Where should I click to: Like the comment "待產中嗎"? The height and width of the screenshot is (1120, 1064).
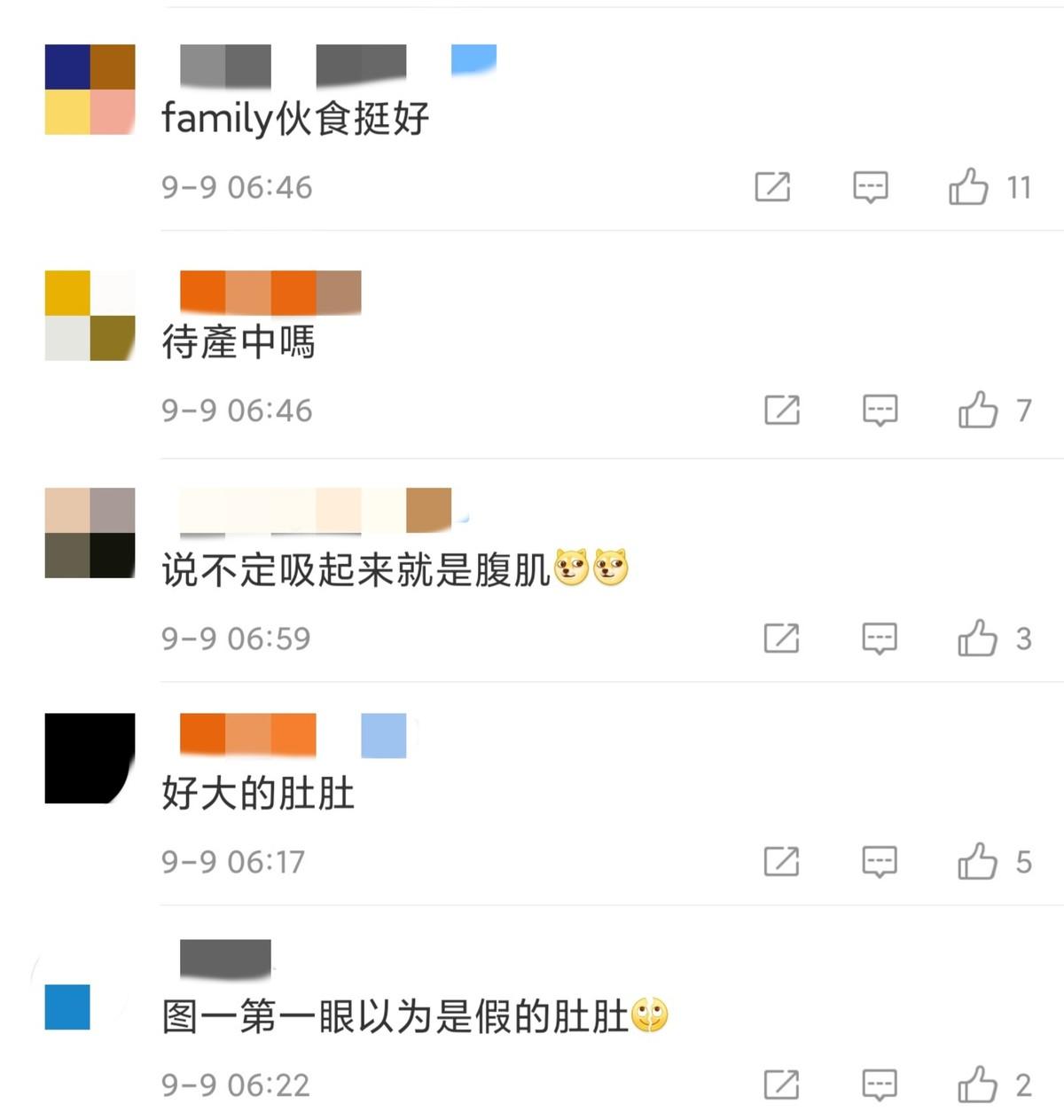(x=978, y=410)
